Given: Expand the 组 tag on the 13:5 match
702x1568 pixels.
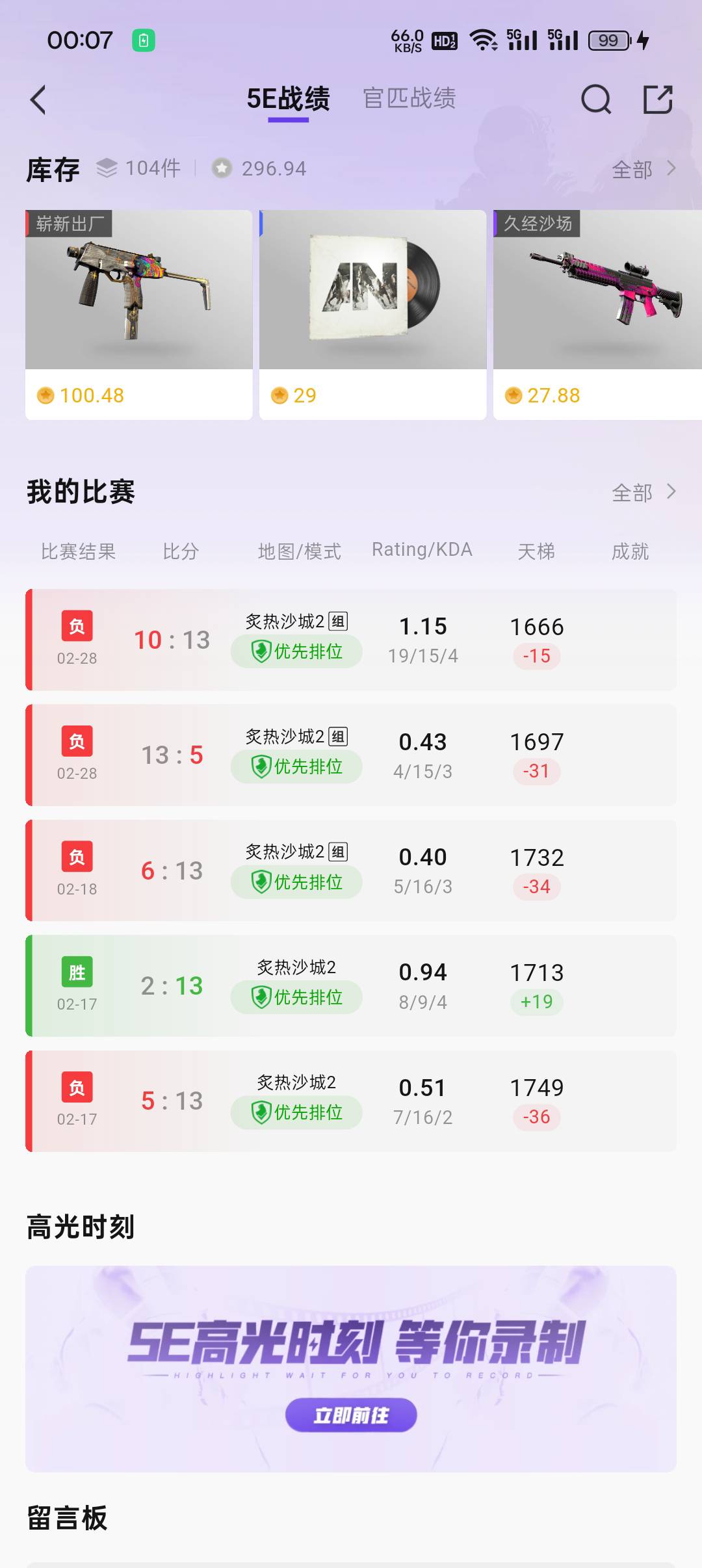Looking at the screenshot, I should coord(339,736).
